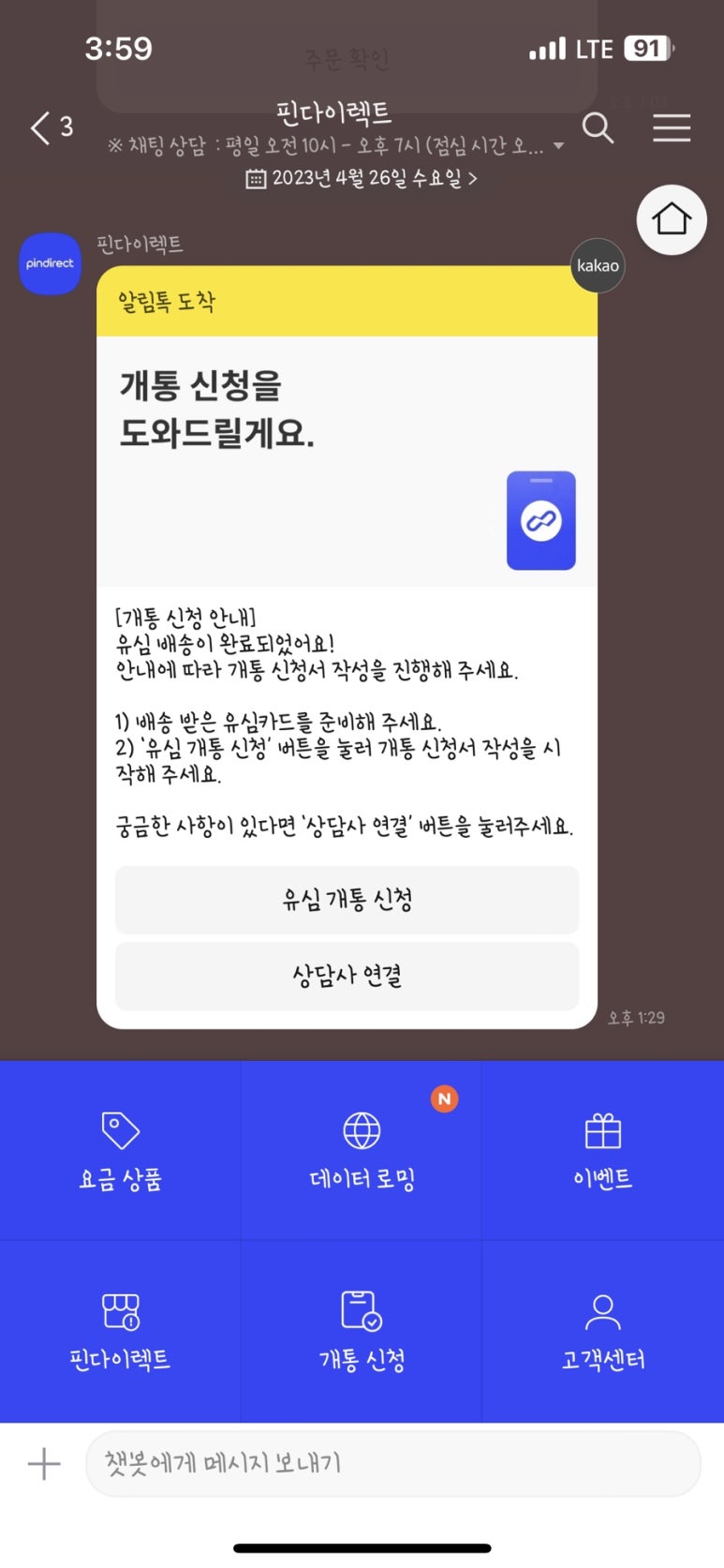The width and height of the screenshot is (724, 1568).
Task: Open the 2023년 4월 26일 date picker
Action: 361,178
